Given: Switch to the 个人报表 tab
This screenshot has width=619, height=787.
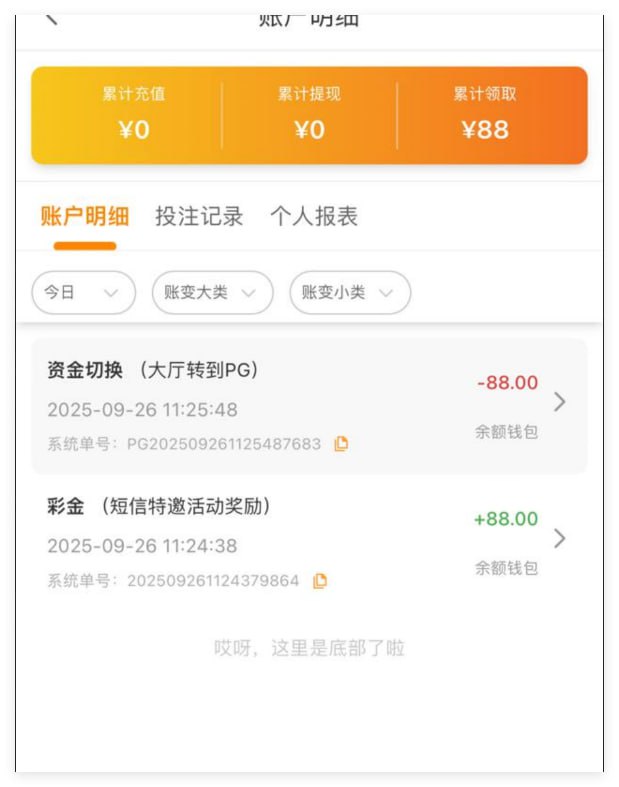Looking at the screenshot, I should (314, 217).
